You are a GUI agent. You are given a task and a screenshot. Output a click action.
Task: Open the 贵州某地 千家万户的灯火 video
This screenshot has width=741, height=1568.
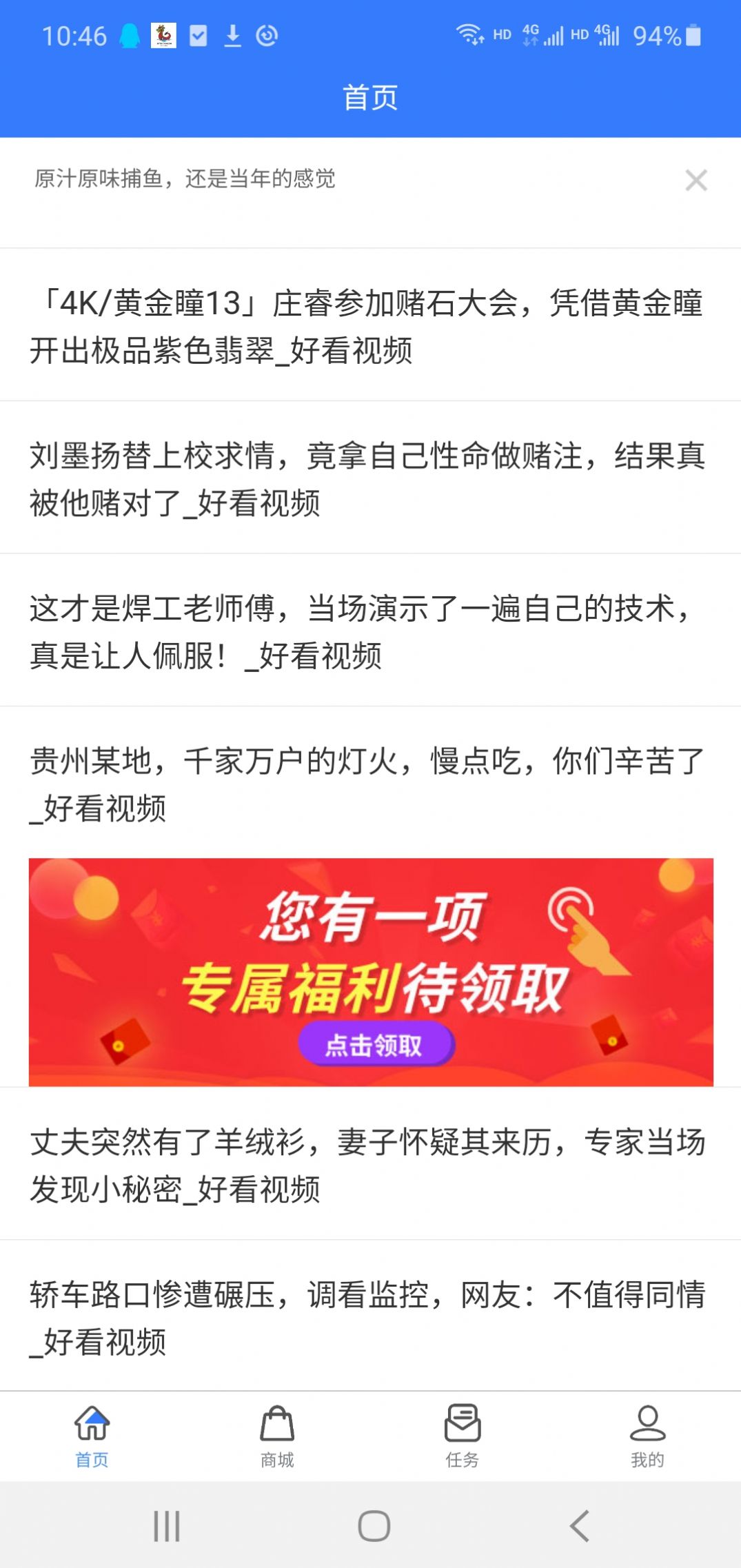click(x=366, y=784)
